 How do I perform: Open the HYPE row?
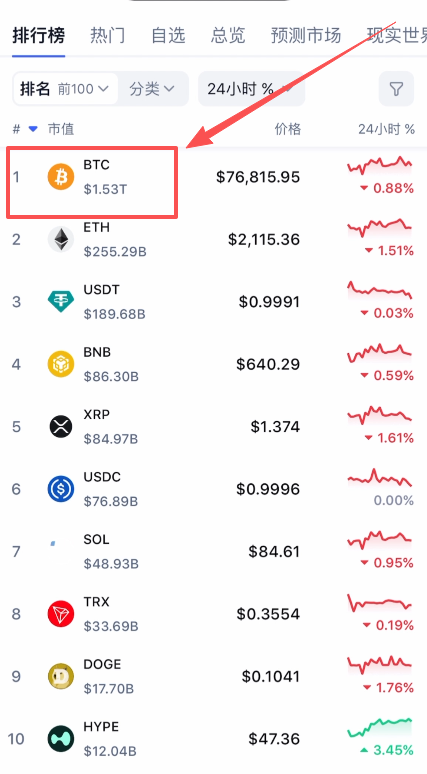pos(213,739)
